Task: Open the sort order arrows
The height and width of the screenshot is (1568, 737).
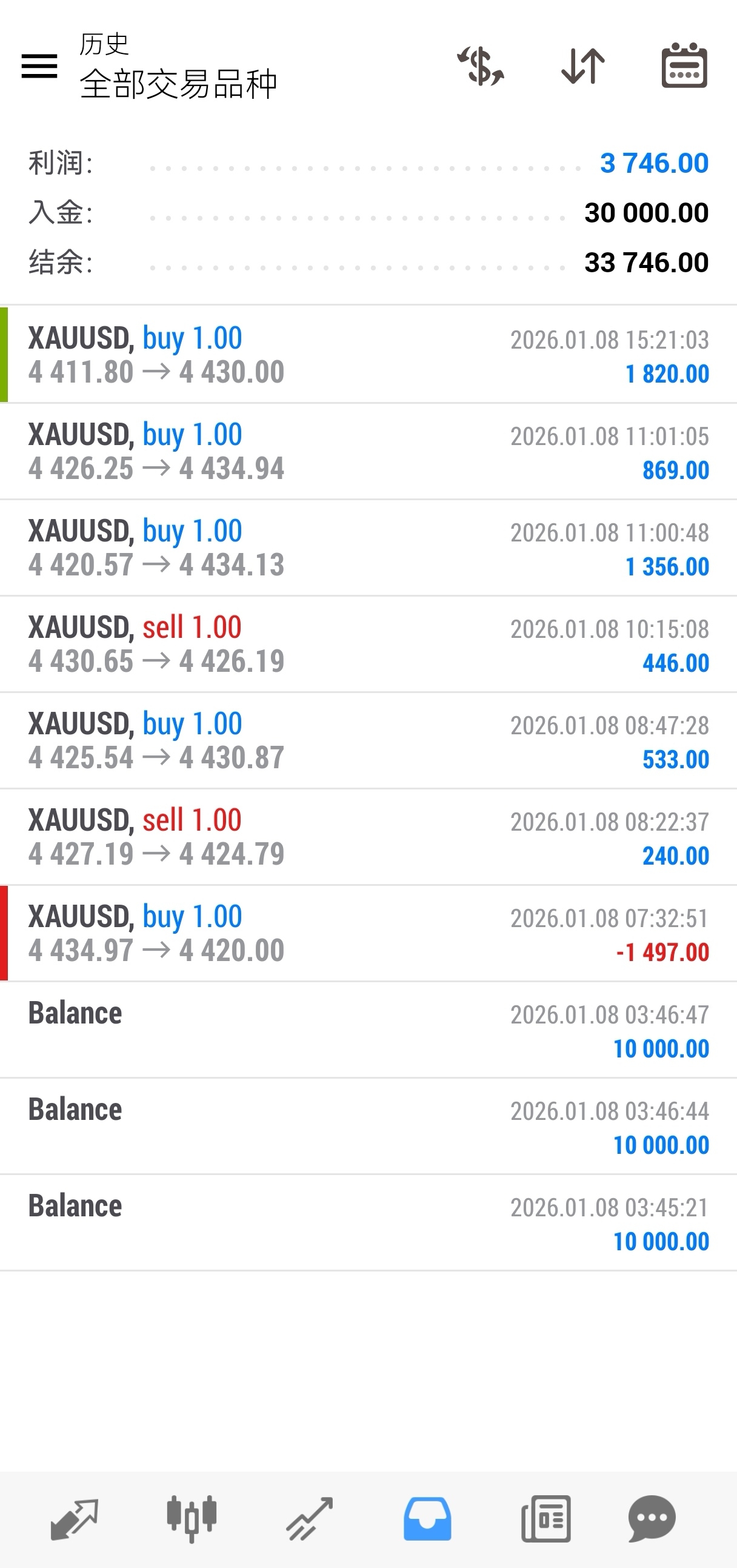Action: (x=583, y=65)
